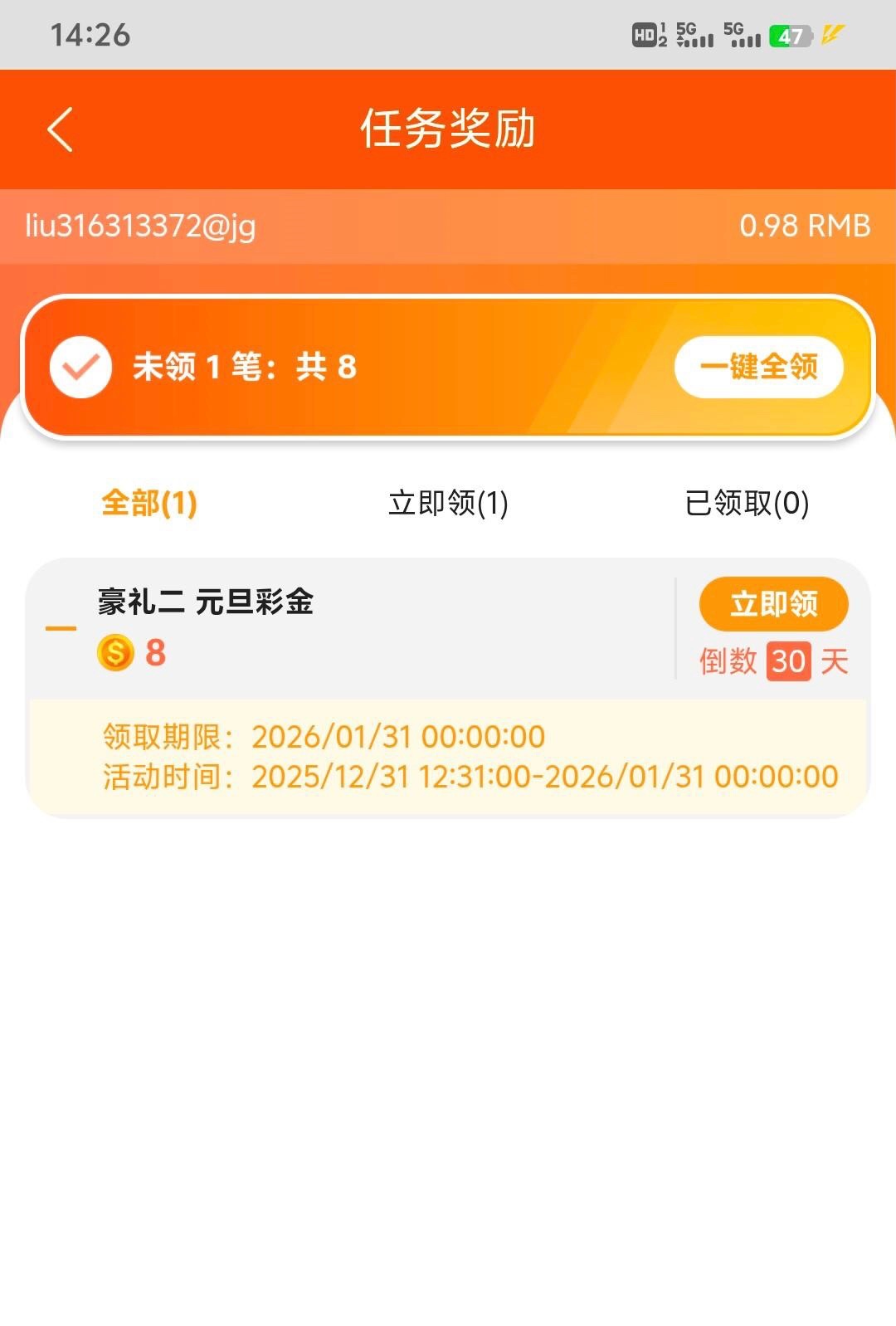Open the 已领取(0) tab
Screen dimensions: 896x1326
click(x=747, y=503)
